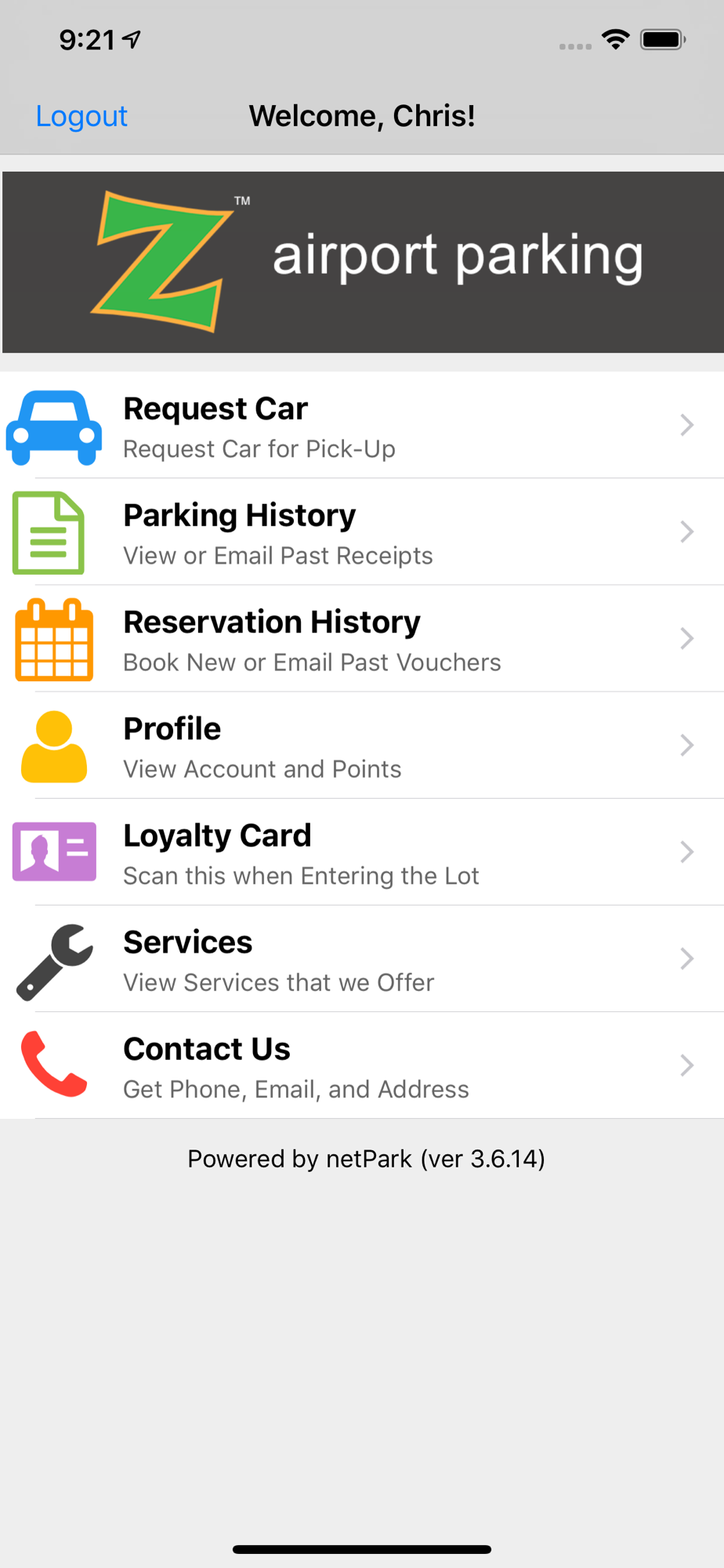Image resolution: width=724 pixels, height=1568 pixels.
Task: Tap the Logout button
Action: click(81, 116)
